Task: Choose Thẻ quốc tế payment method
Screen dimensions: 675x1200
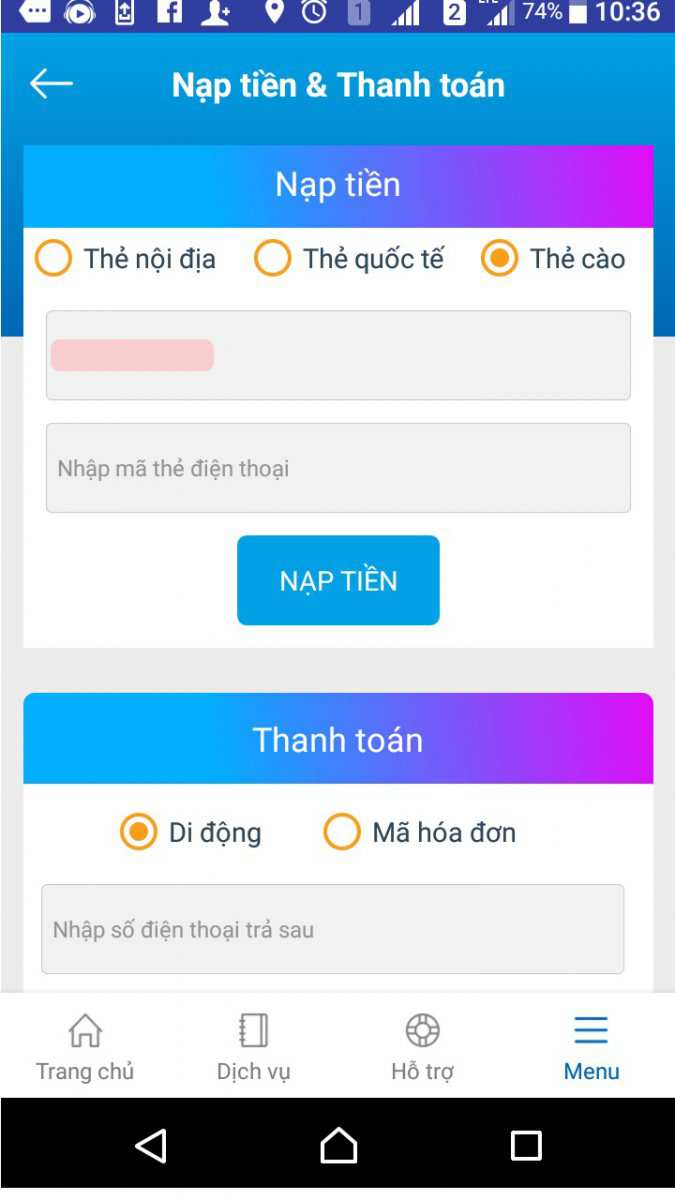Action: (x=349, y=259)
